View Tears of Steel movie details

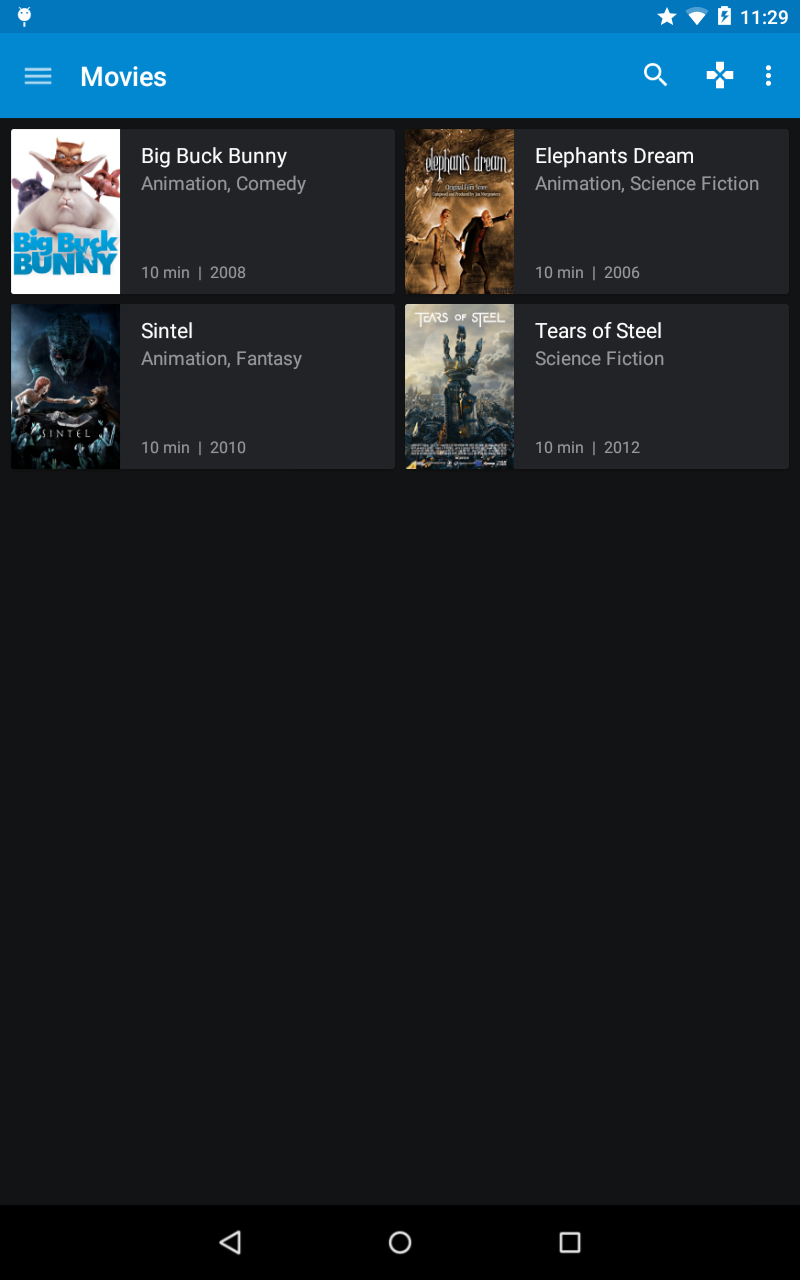[x=597, y=386]
